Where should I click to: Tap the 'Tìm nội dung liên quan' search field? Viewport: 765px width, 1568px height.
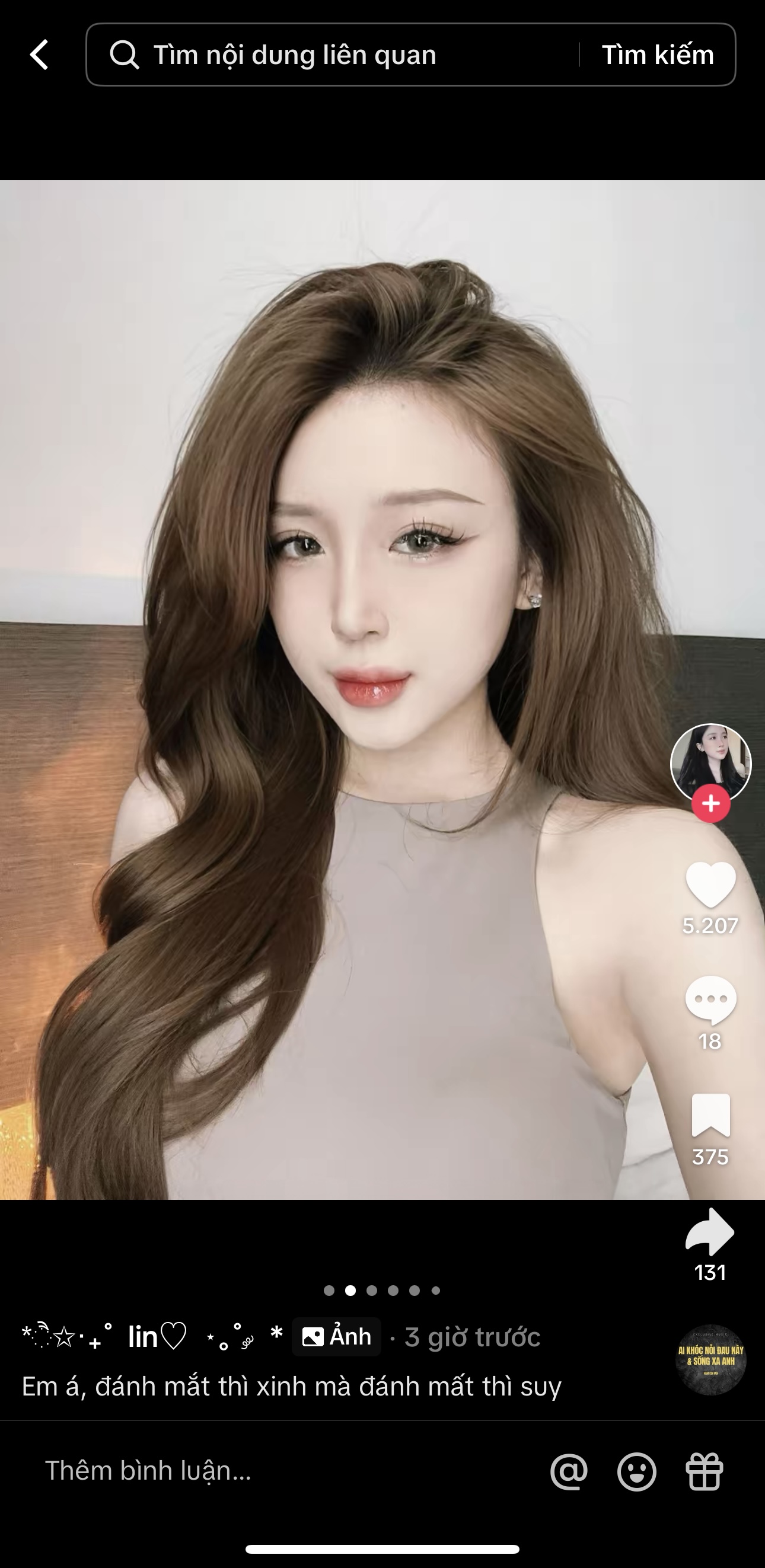coord(341,55)
